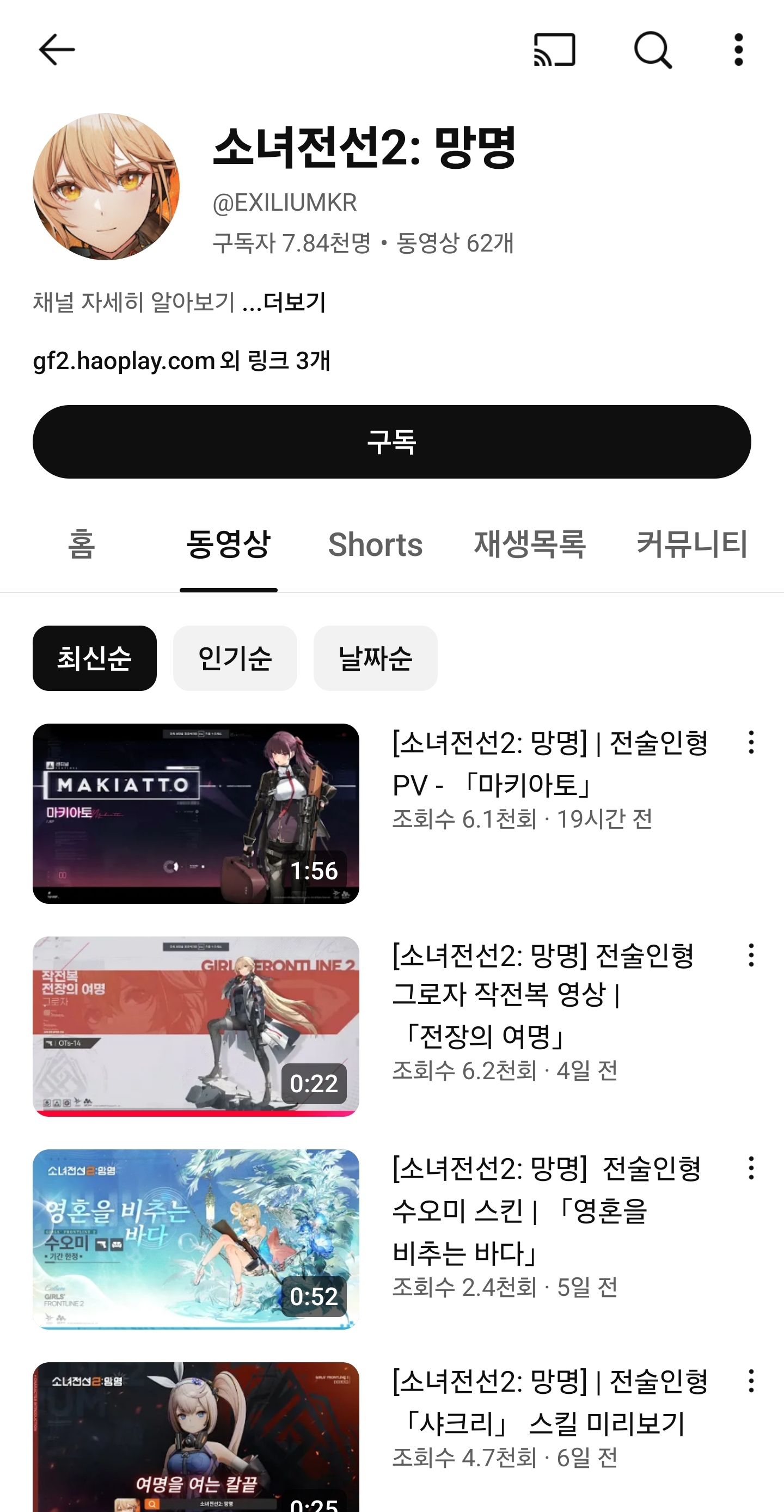Sort videos with the 인기순 chip
Image resolution: width=784 pixels, height=1512 pixels.
point(235,658)
